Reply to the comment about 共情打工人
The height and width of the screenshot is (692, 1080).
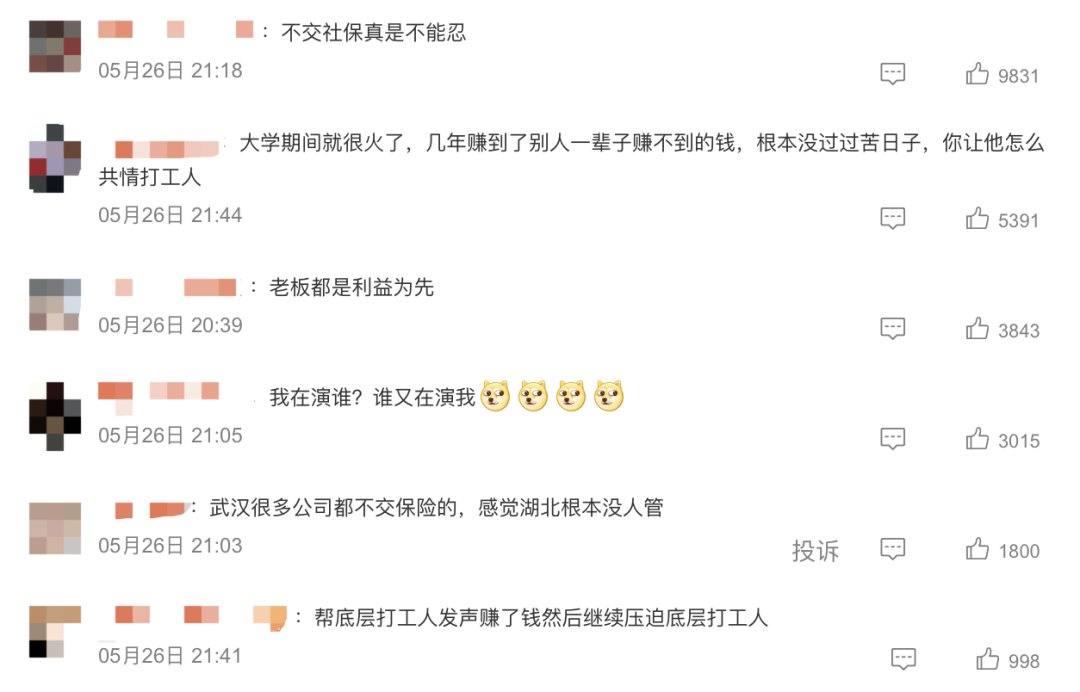(x=892, y=219)
